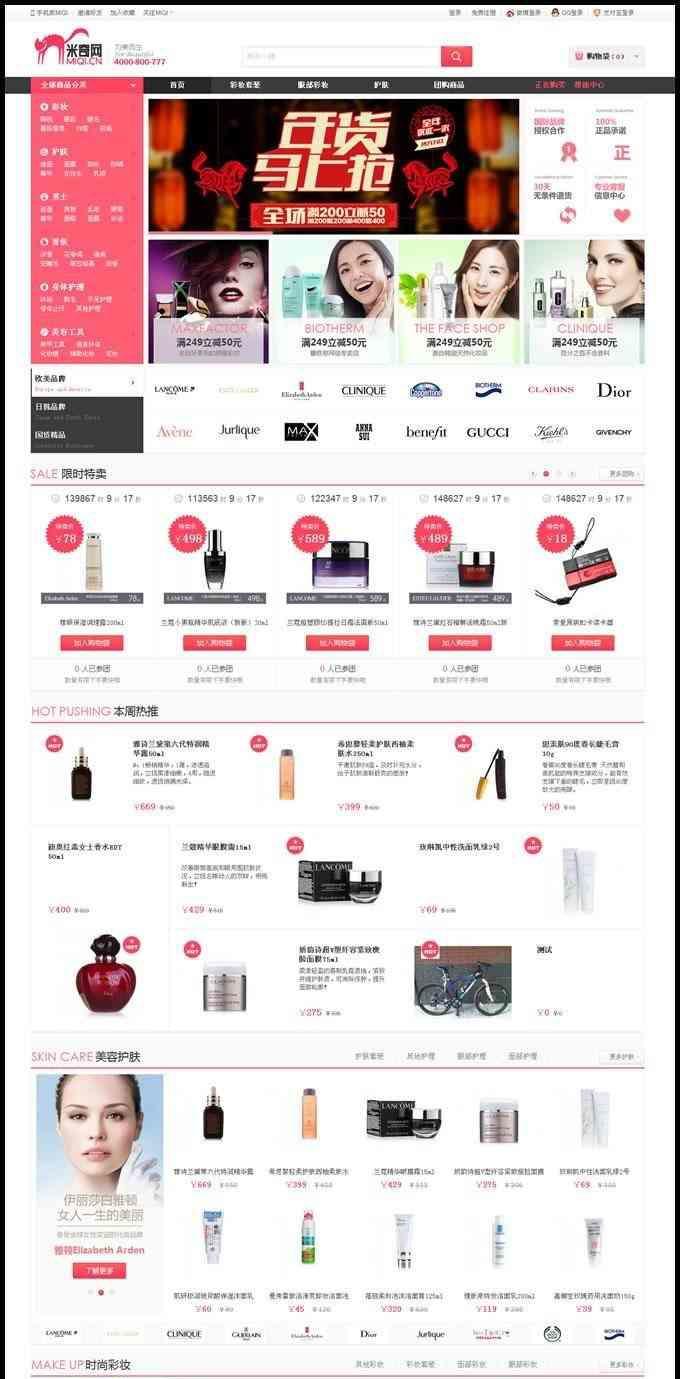This screenshot has width=680, height=1379.
Task: Open 更多护肤 in the Skin Care section
Action: [621, 1057]
